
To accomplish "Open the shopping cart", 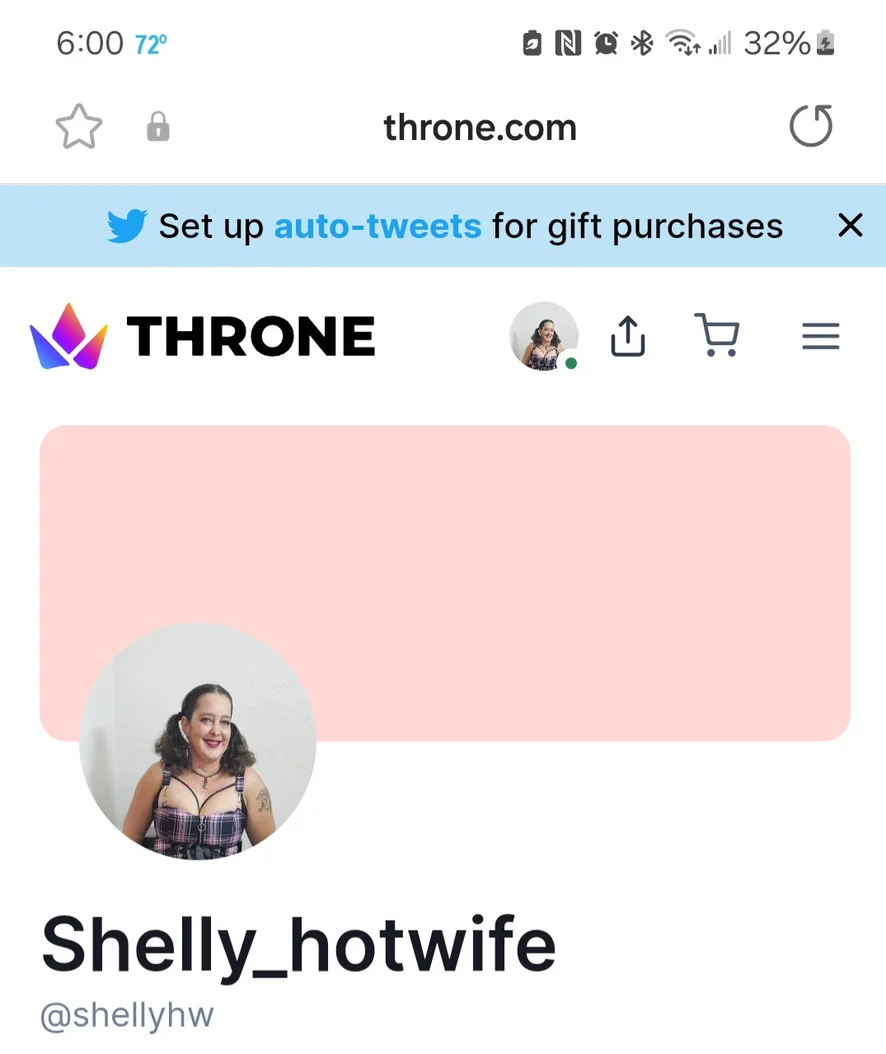I will coord(716,336).
